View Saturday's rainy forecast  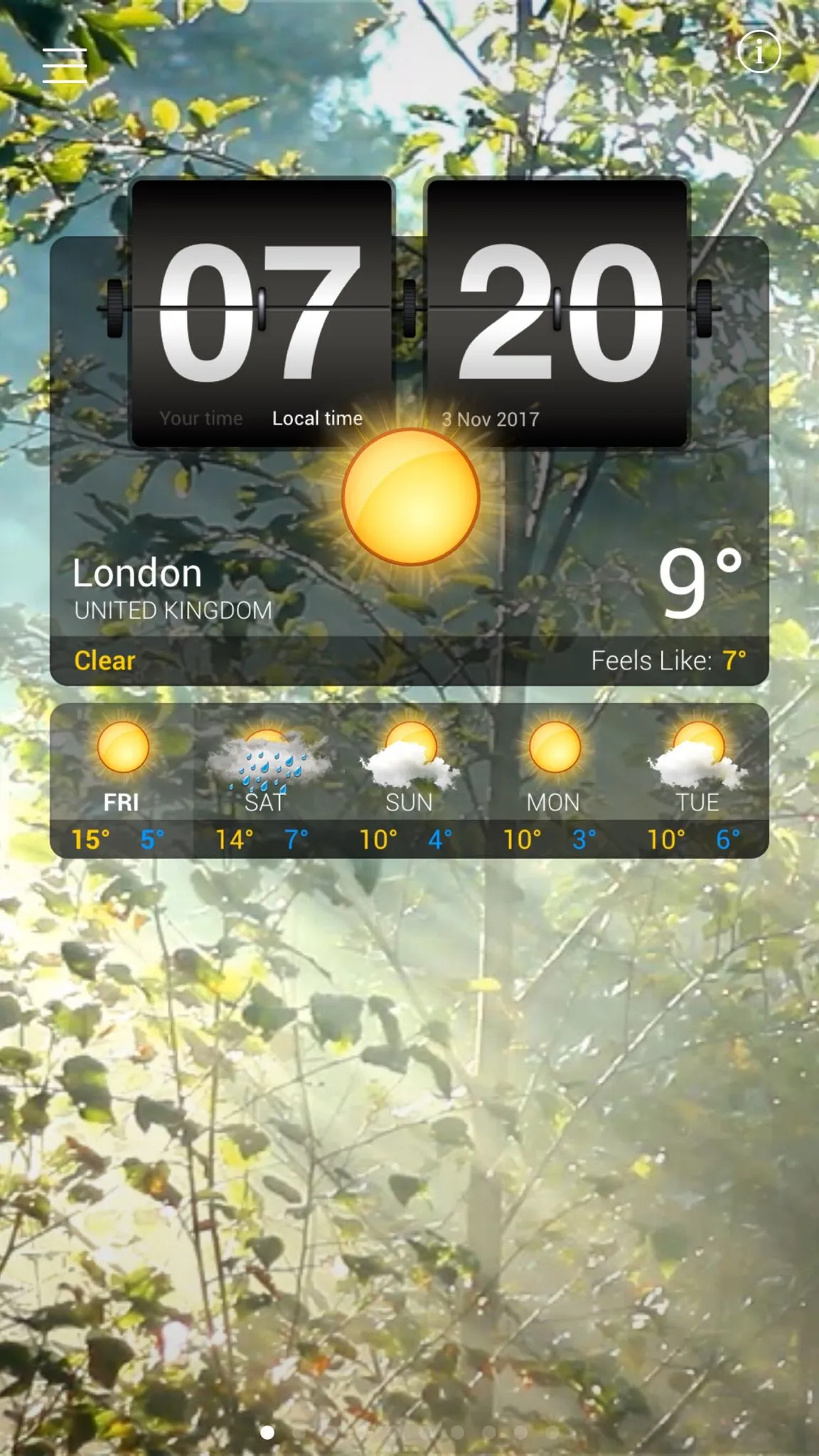(264, 782)
